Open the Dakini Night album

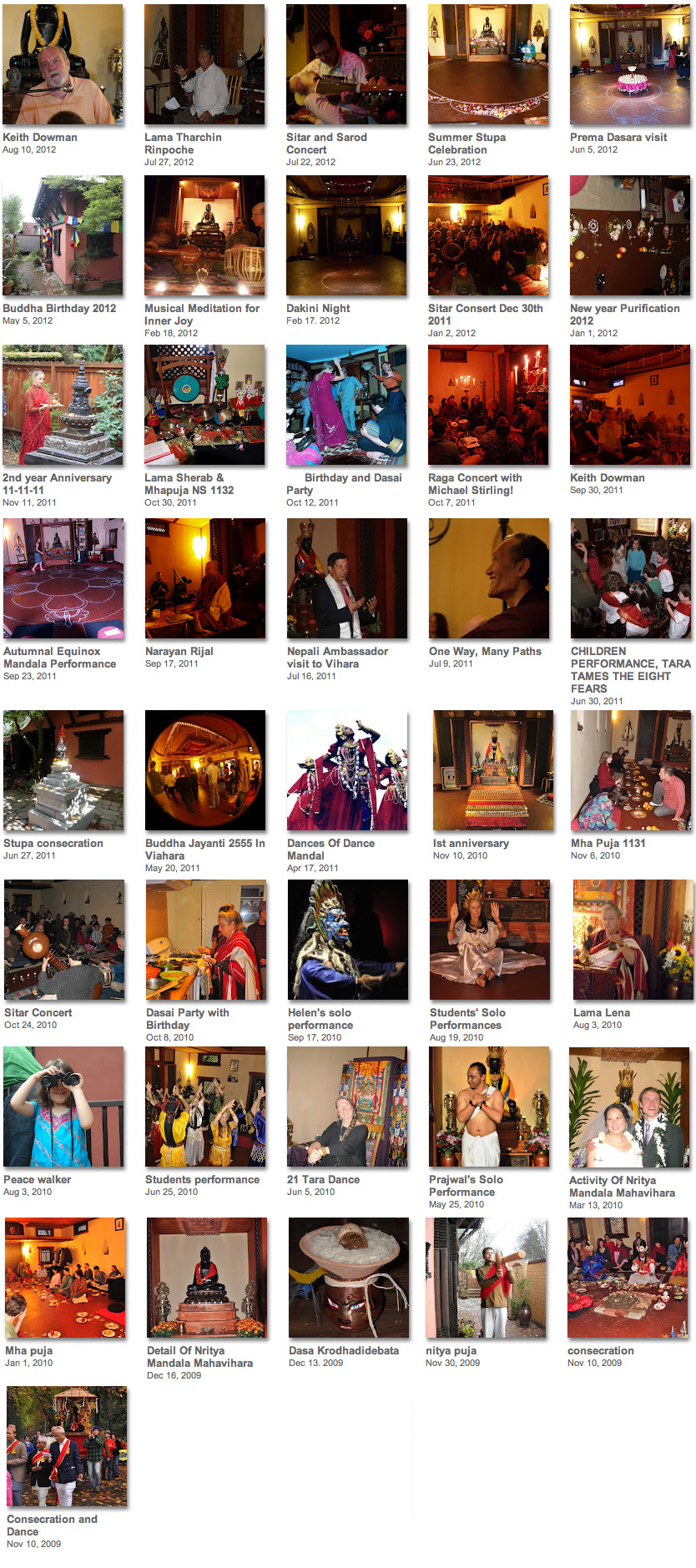pos(346,235)
